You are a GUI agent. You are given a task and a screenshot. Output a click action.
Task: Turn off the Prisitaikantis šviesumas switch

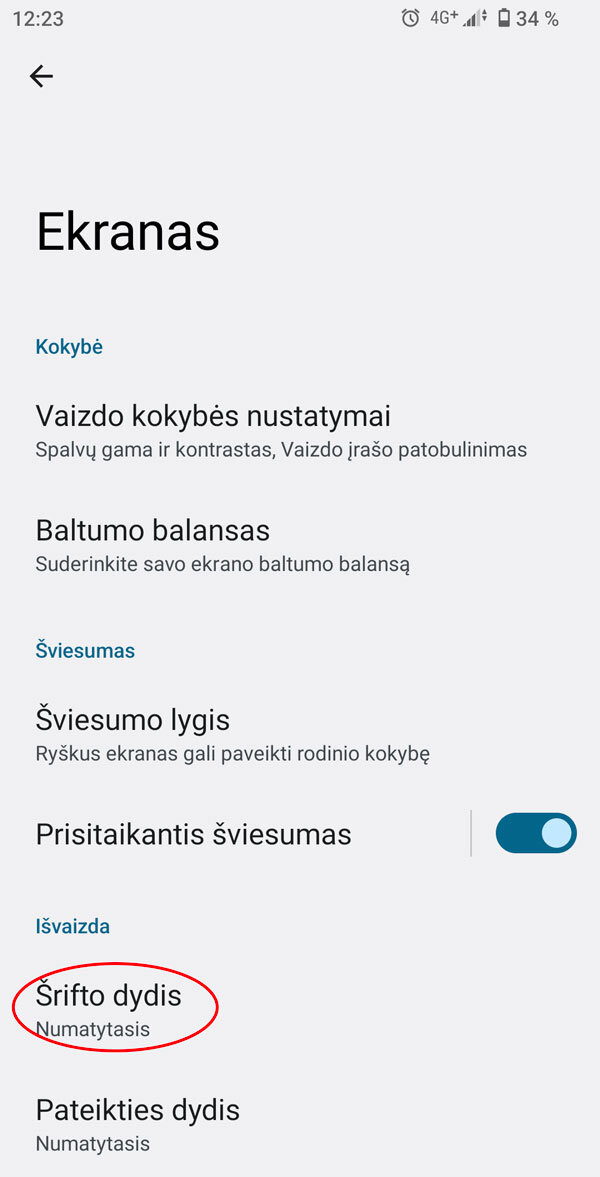click(x=535, y=833)
